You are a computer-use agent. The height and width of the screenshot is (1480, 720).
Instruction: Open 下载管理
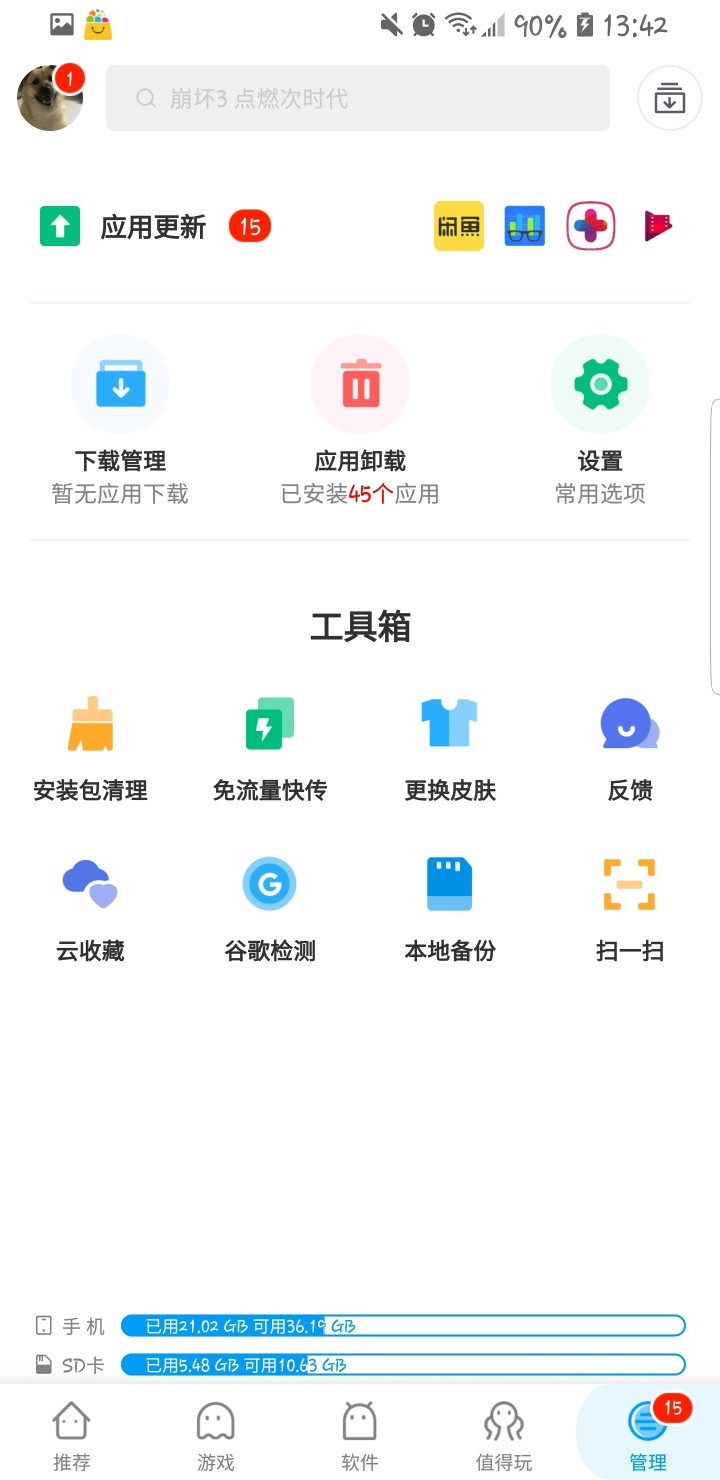click(x=120, y=420)
